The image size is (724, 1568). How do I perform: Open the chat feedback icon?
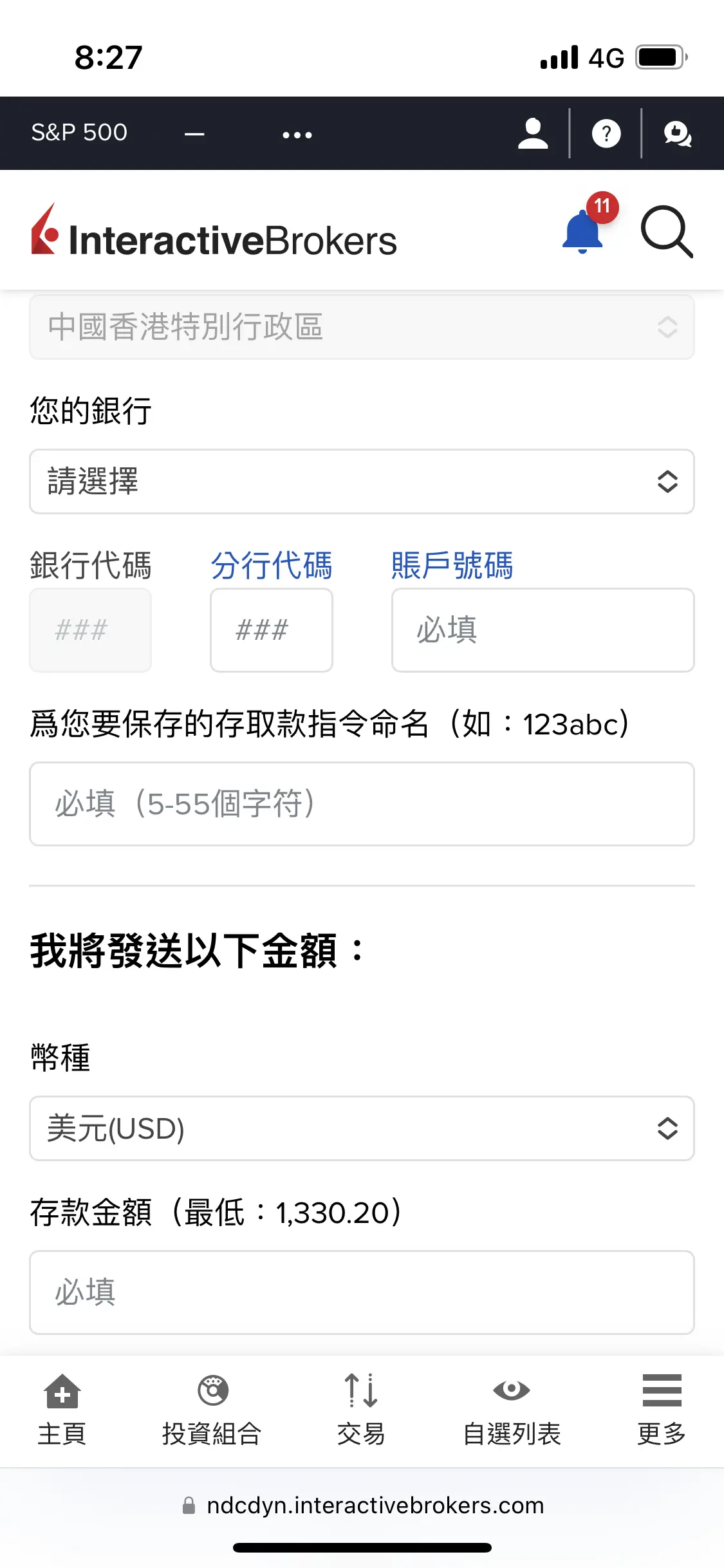click(678, 134)
